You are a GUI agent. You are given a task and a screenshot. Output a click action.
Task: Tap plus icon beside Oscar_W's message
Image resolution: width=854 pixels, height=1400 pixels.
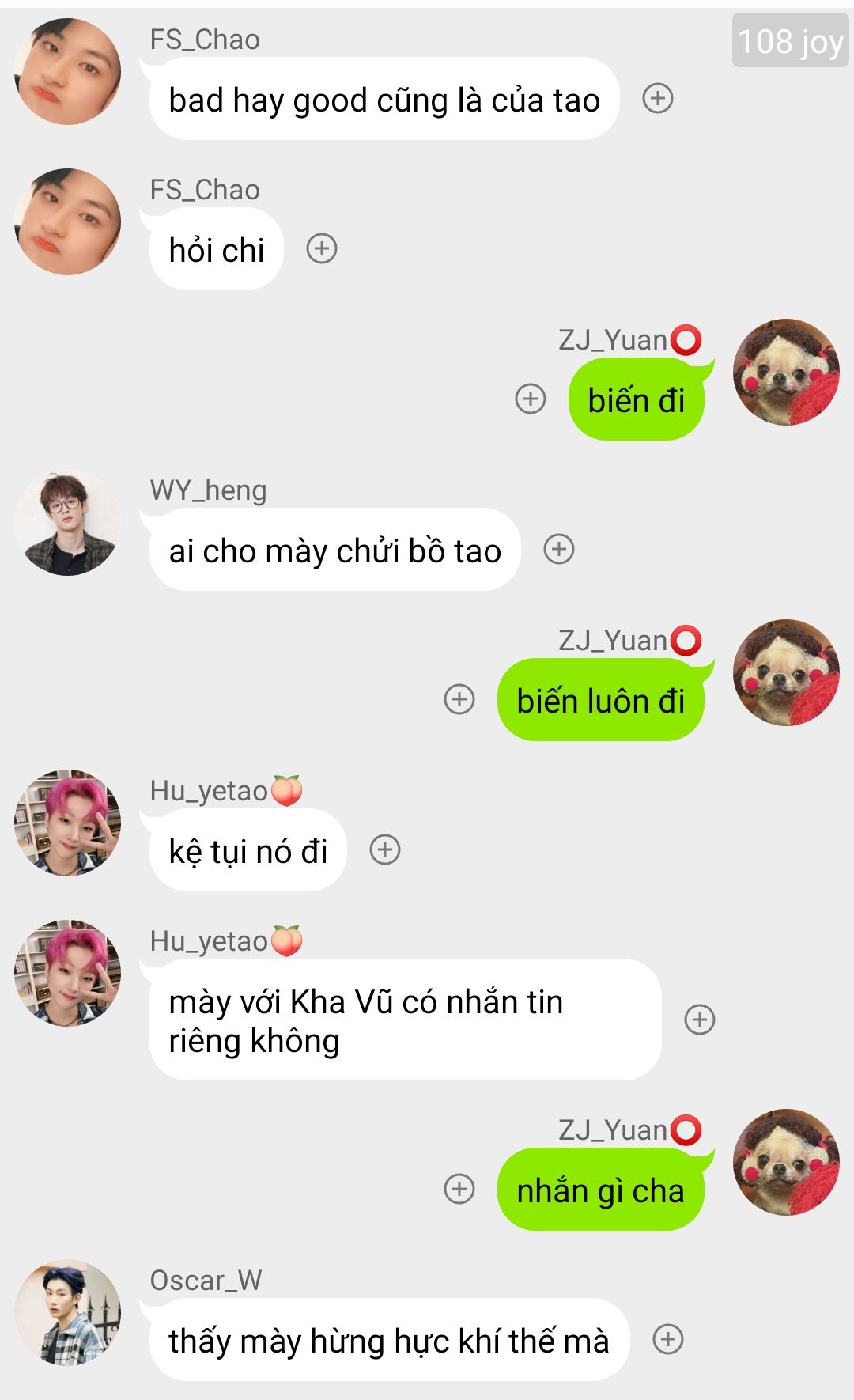tap(667, 1339)
